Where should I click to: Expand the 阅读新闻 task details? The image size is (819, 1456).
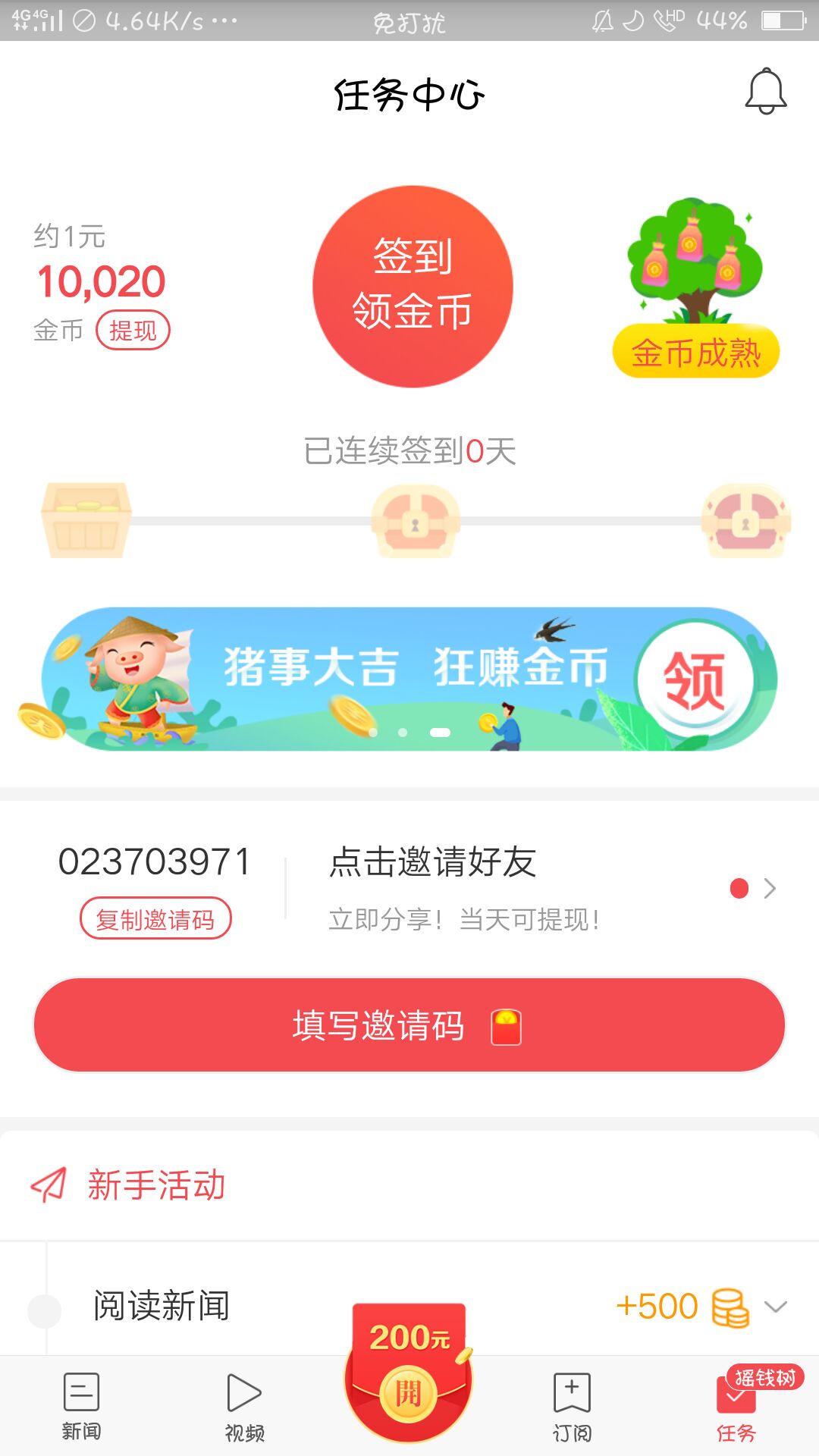774,1306
